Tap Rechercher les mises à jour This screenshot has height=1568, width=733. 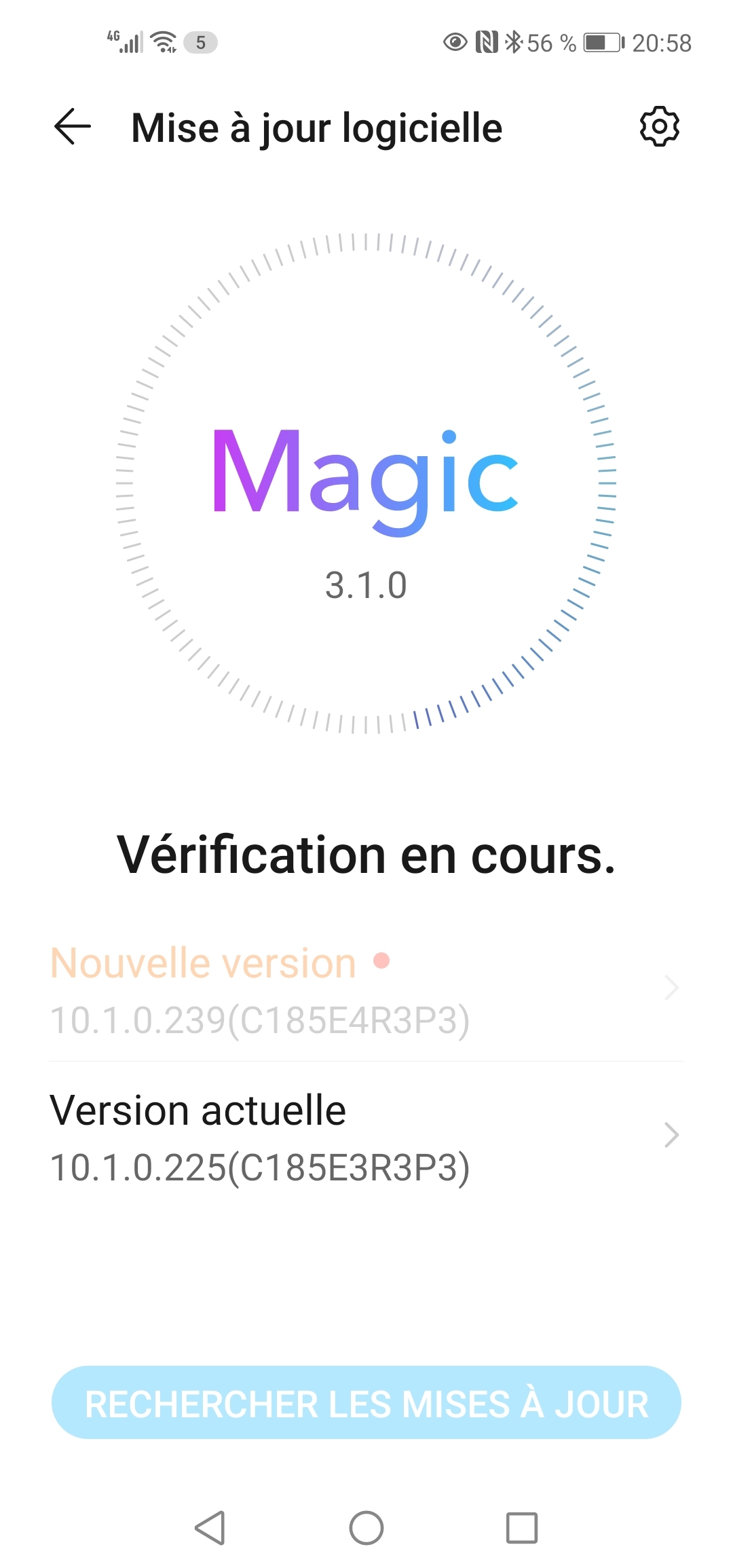coord(366,1403)
